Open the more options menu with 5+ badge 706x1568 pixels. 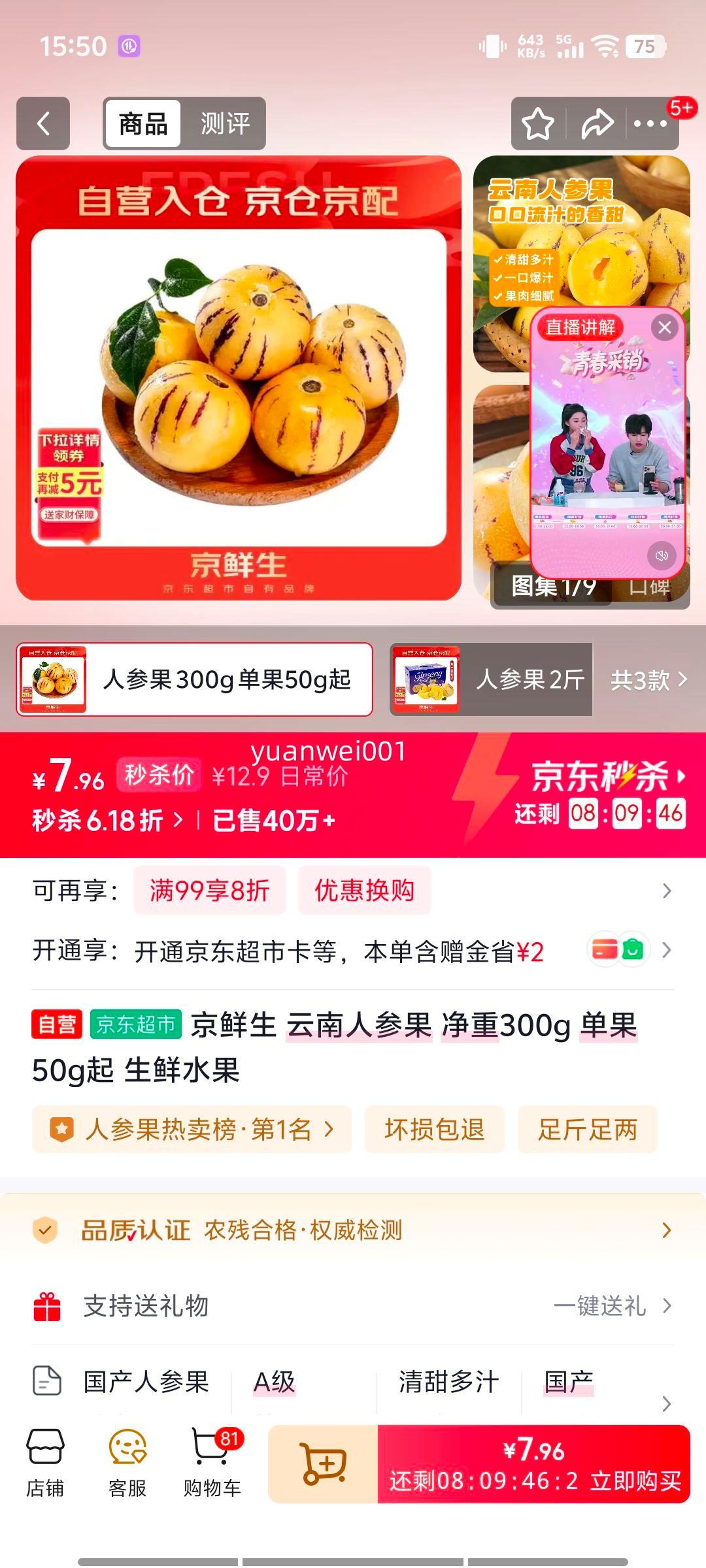point(650,123)
